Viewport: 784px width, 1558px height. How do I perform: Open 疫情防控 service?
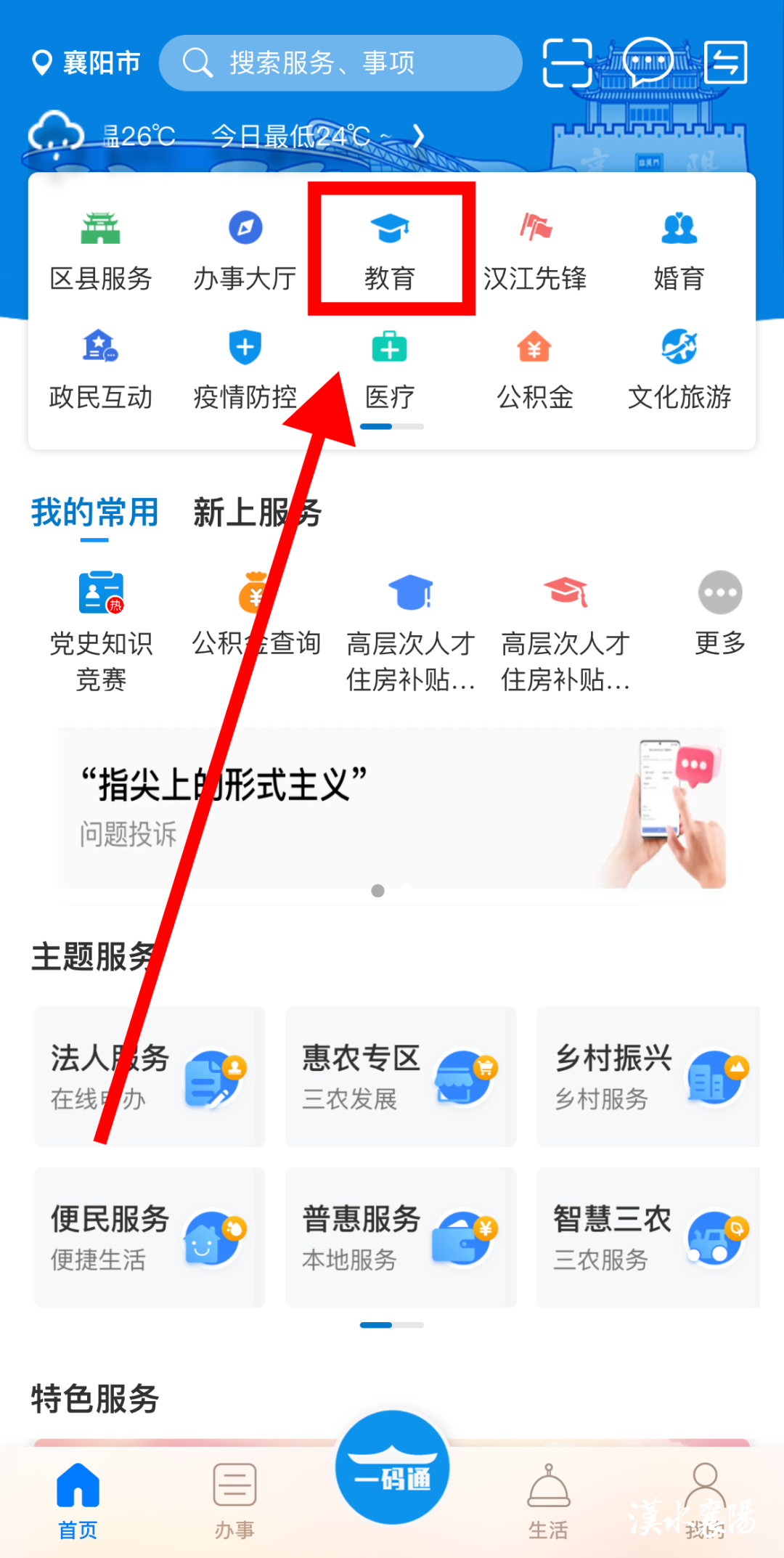click(x=245, y=370)
